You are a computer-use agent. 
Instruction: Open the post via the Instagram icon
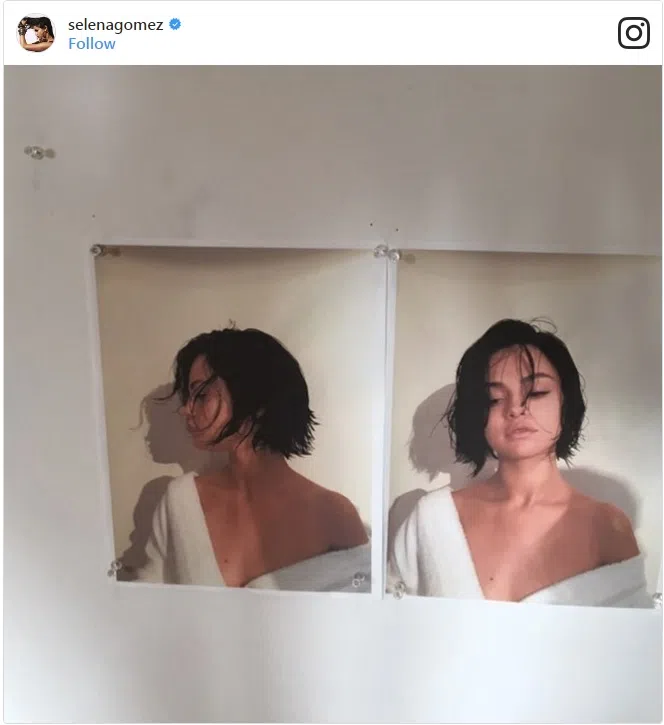[633, 33]
